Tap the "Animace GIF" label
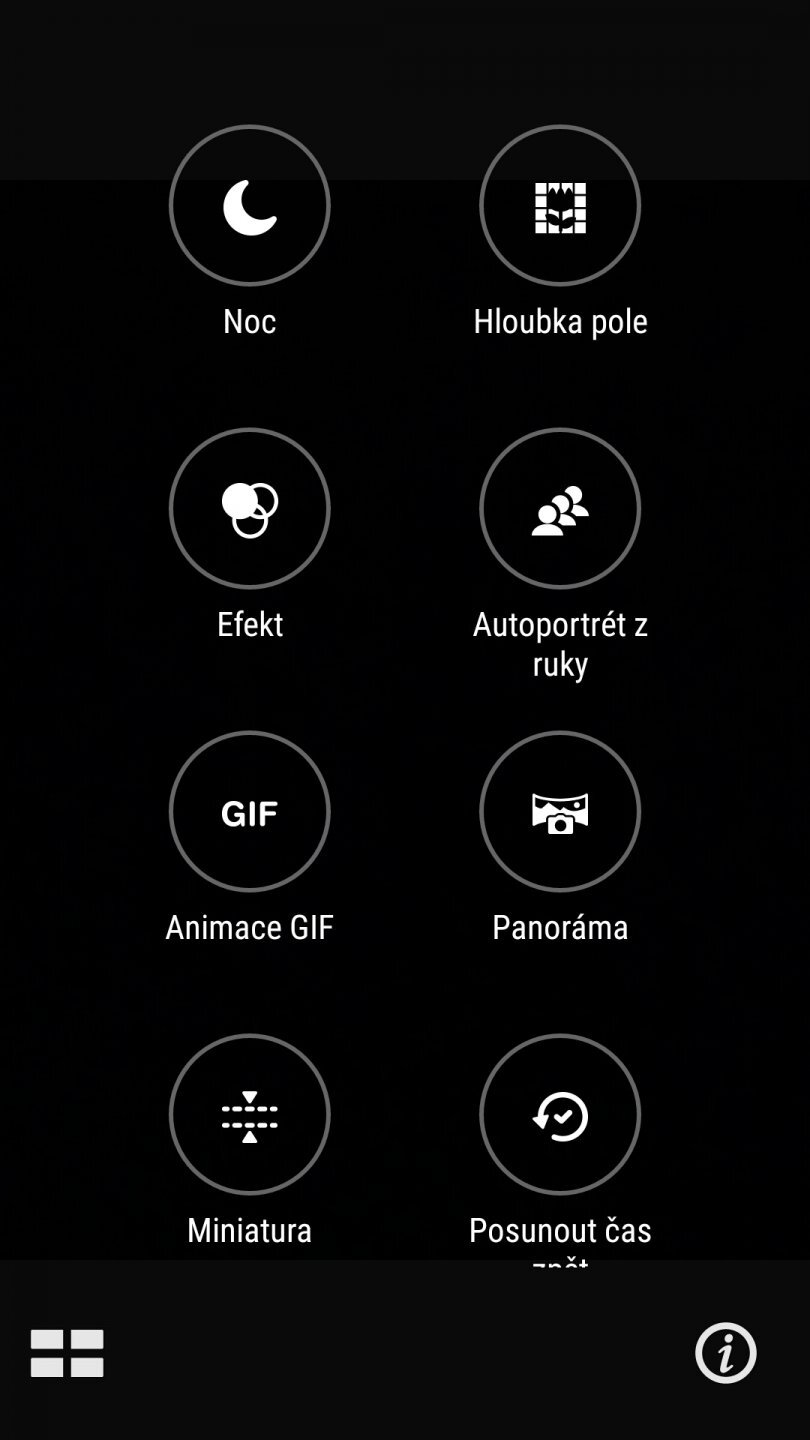810x1440 pixels. (x=249, y=927)
